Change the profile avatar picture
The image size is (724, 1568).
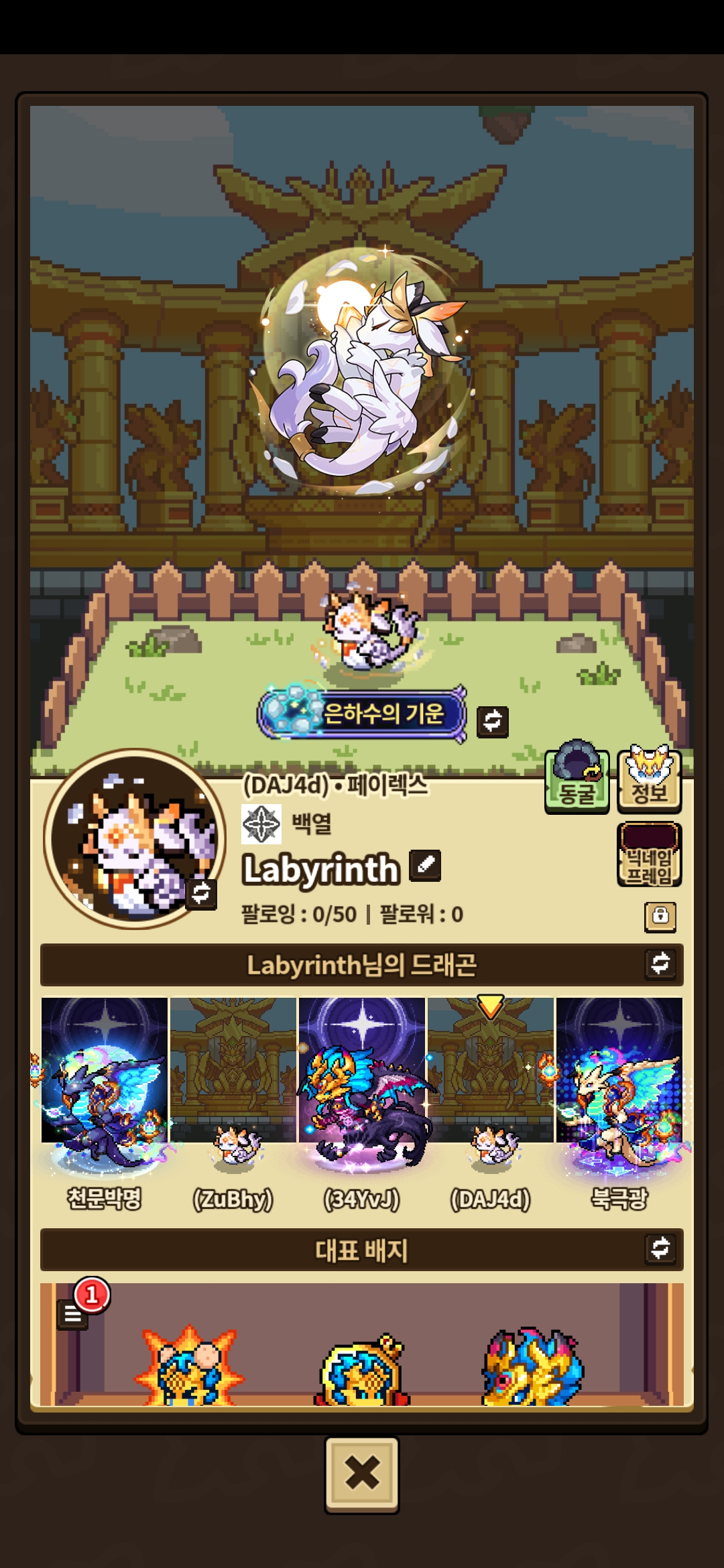[201, 893]
